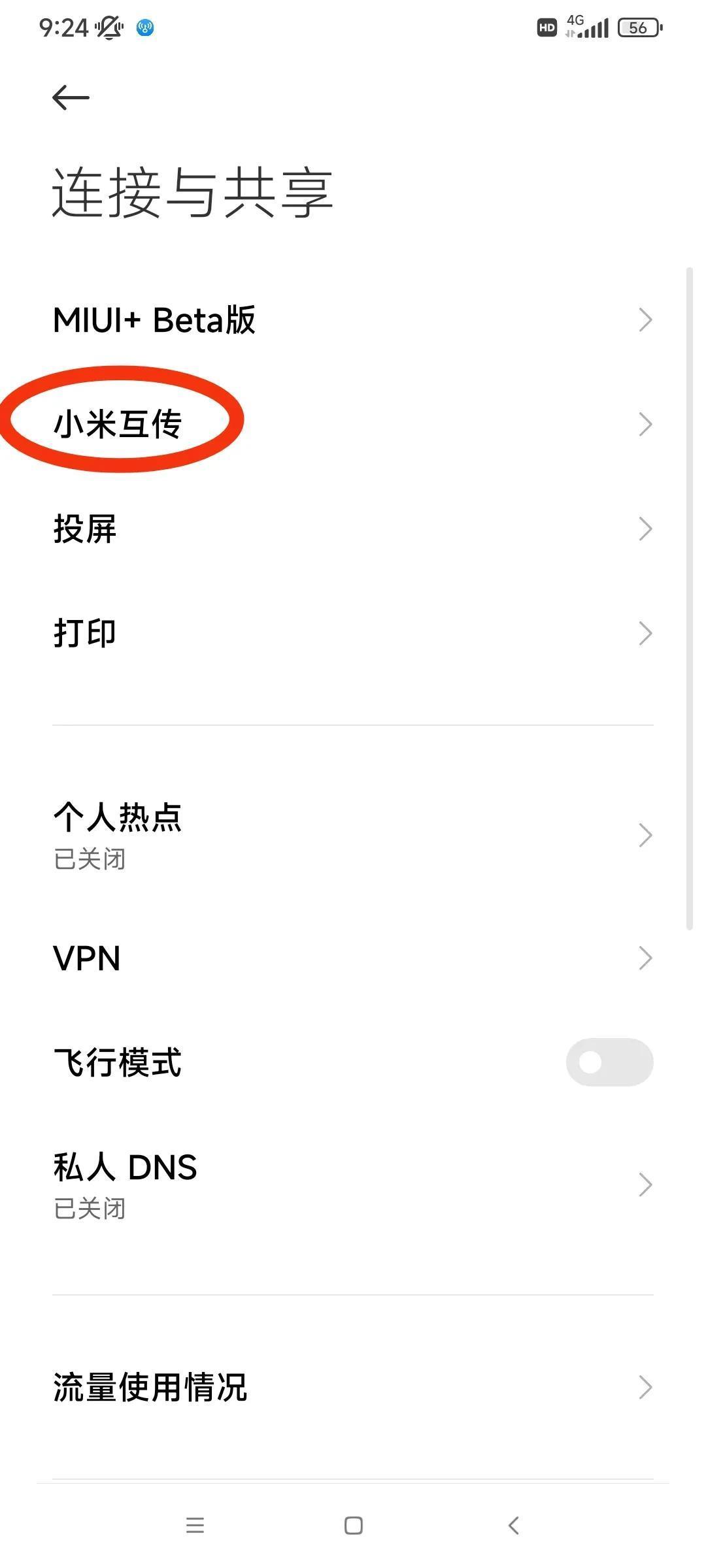The image size is (706, 1568).
Task: Open MIUI+ Beta版 settings
Action: [x=353, y=320]
